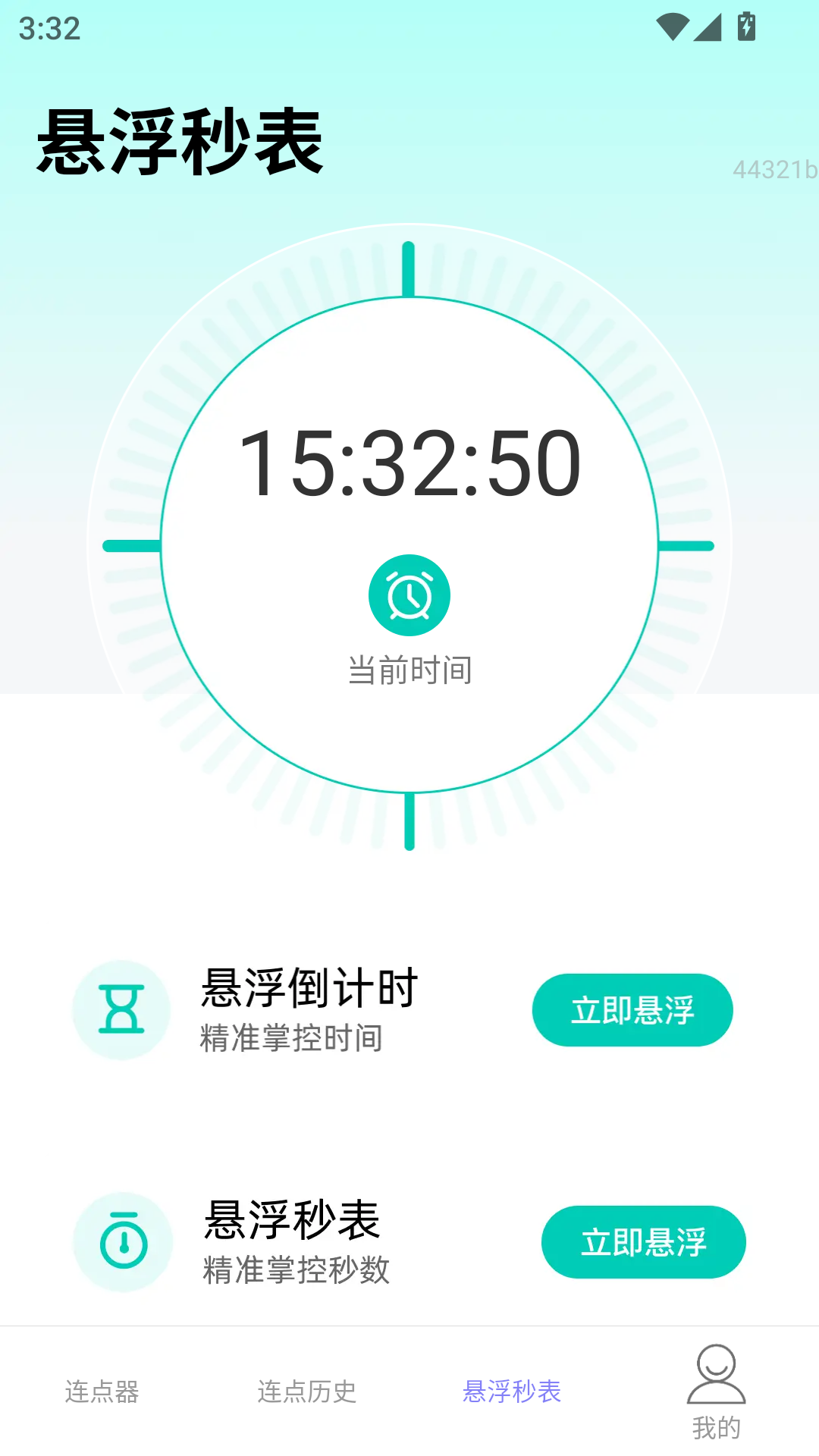Tap the stopwatch icon beside 悬浮秒表
The width and height of the screenshot is (819, 1456).
[122, 1242]
